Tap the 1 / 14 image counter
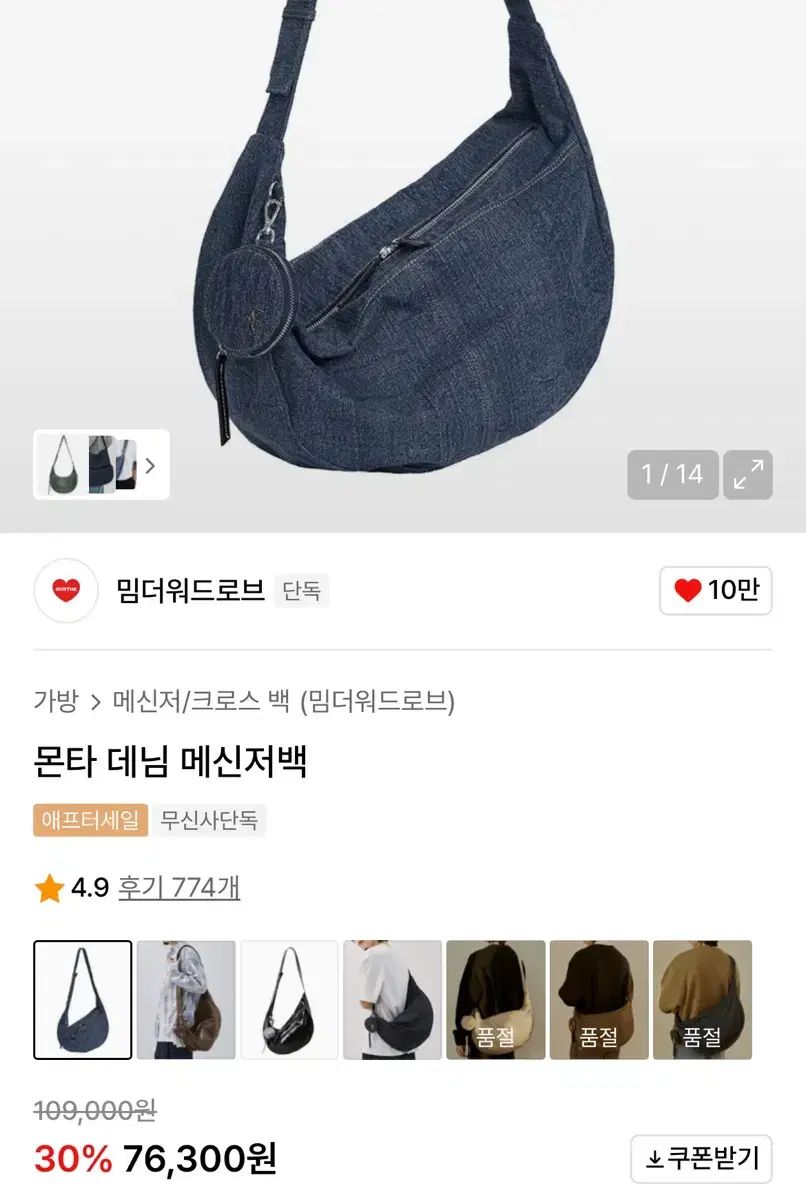Screen dimensions: 806x1200 point(672,474)
